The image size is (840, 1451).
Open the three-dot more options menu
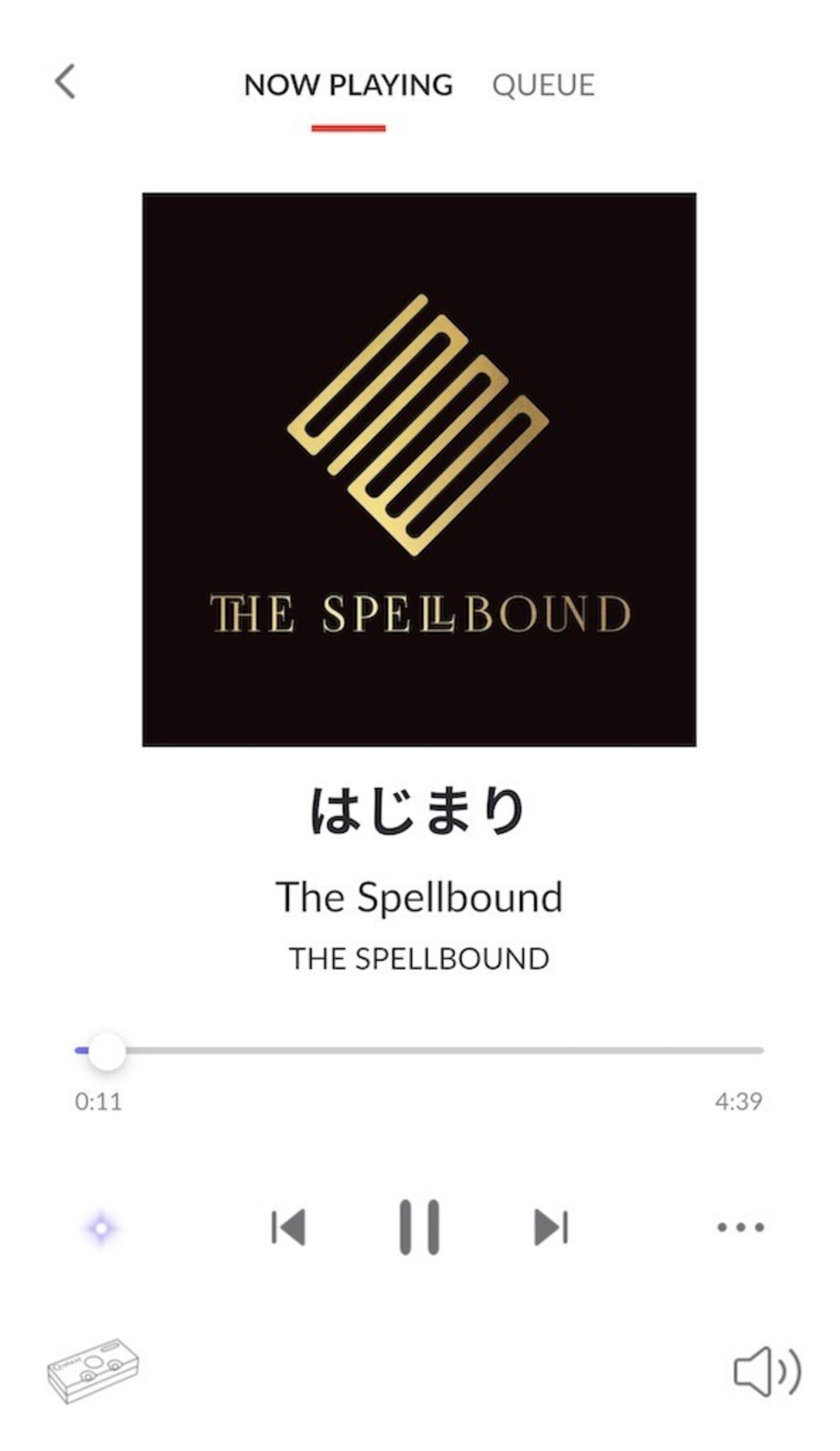pos(740,1227)
